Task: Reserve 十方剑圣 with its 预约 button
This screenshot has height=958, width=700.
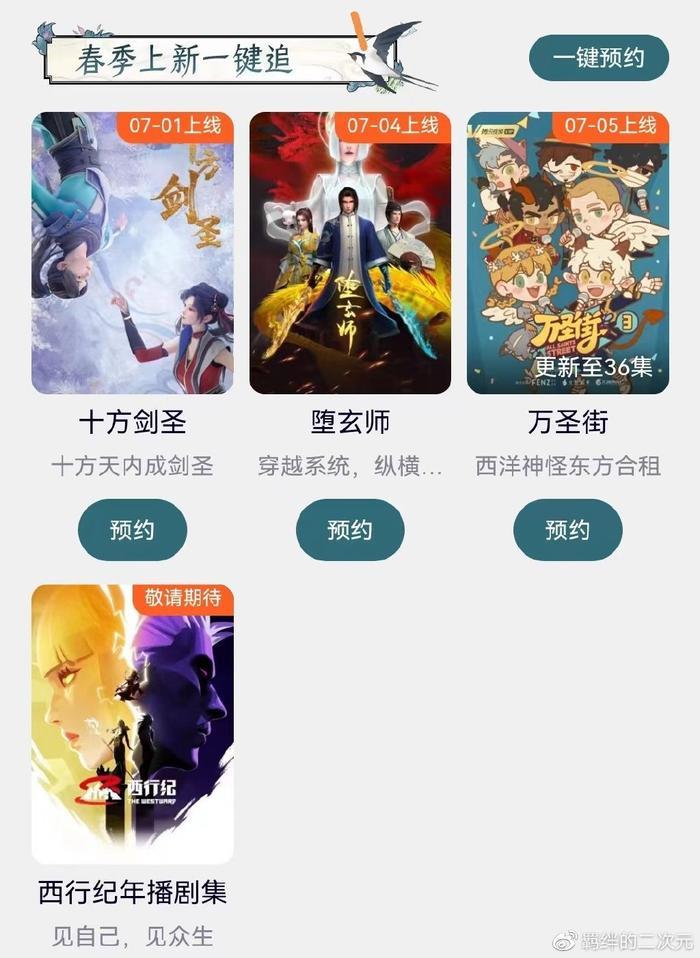Action: 132,530
